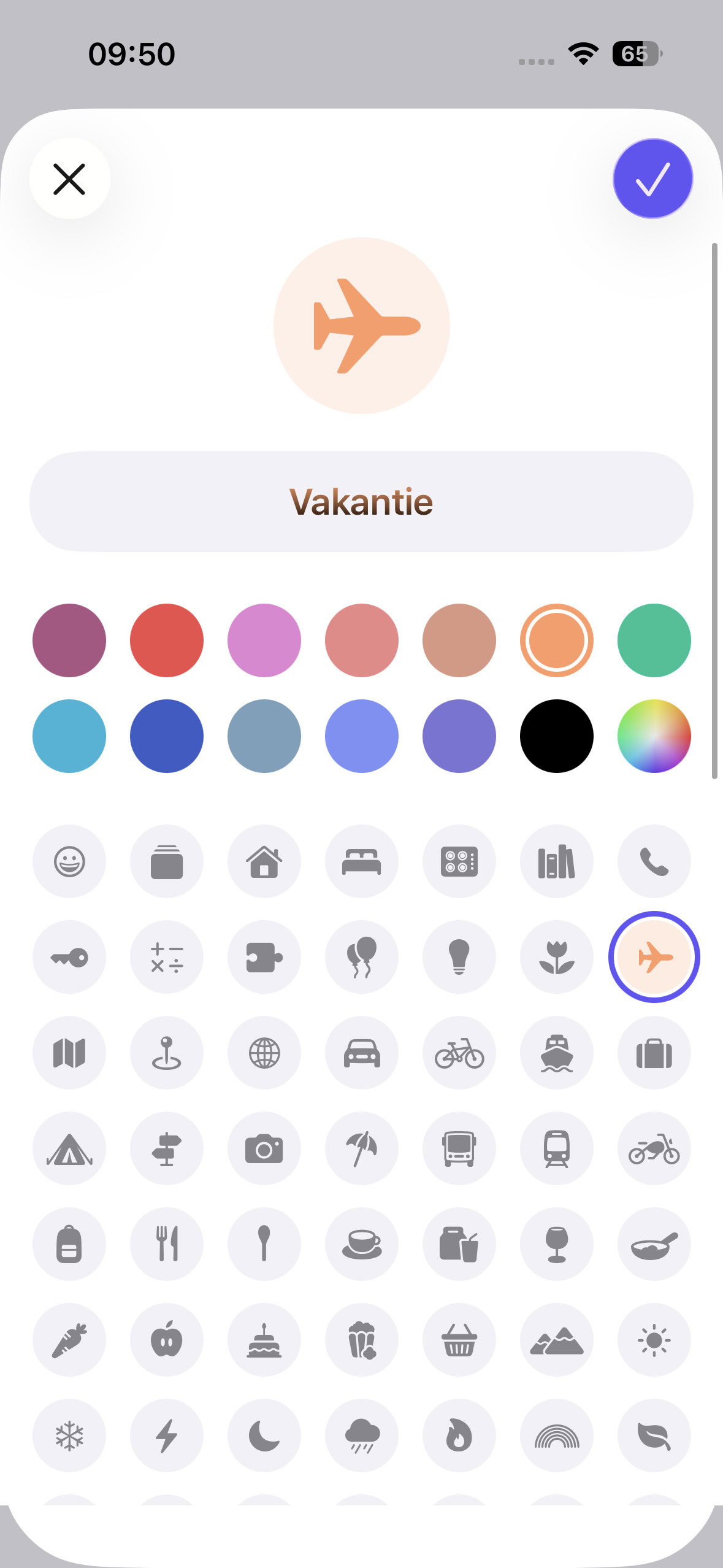Select the red color swatch
The height and width of the screenshot is (1568, 723).
pos(167,640)
